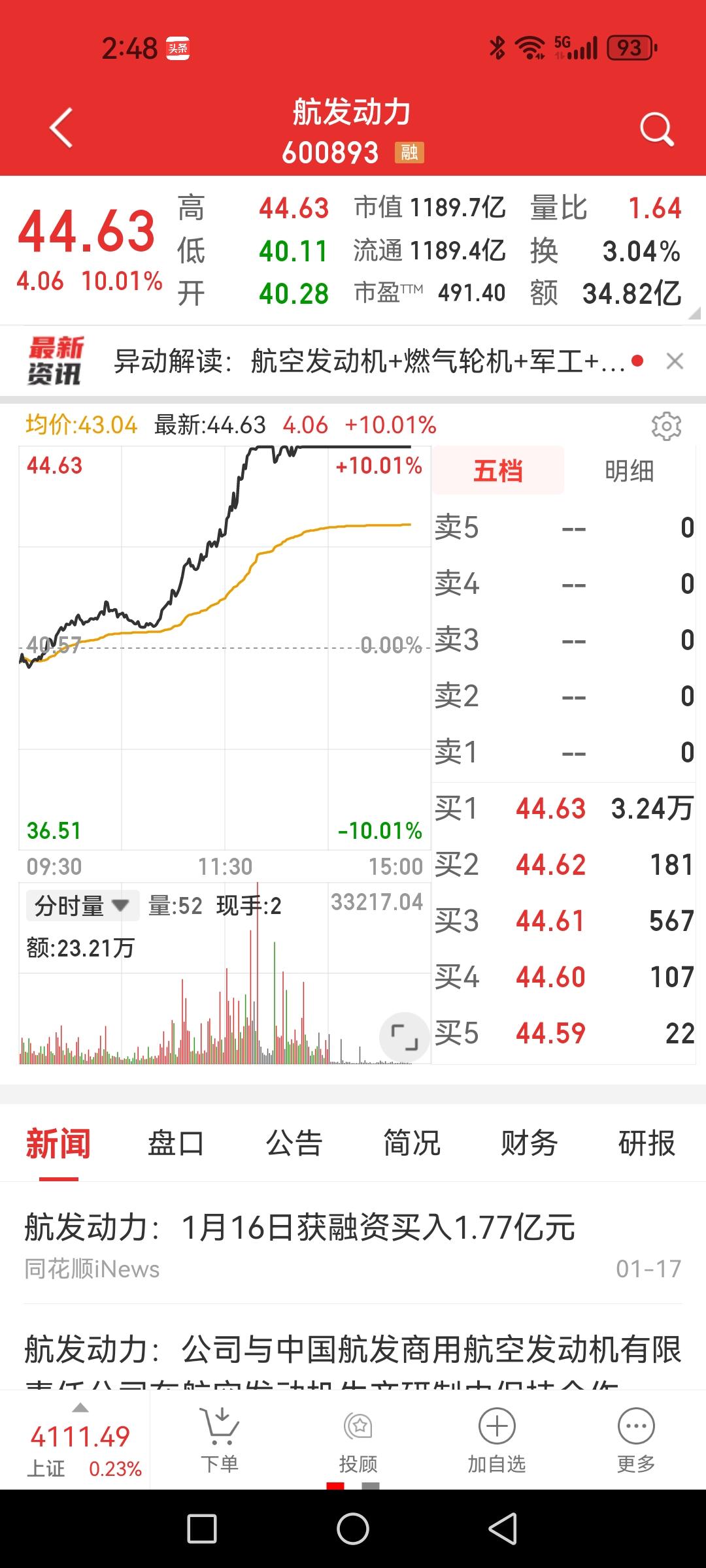Open the 简况 tab
This screenshot has width=706, height=1568.
click(412, 1144)
